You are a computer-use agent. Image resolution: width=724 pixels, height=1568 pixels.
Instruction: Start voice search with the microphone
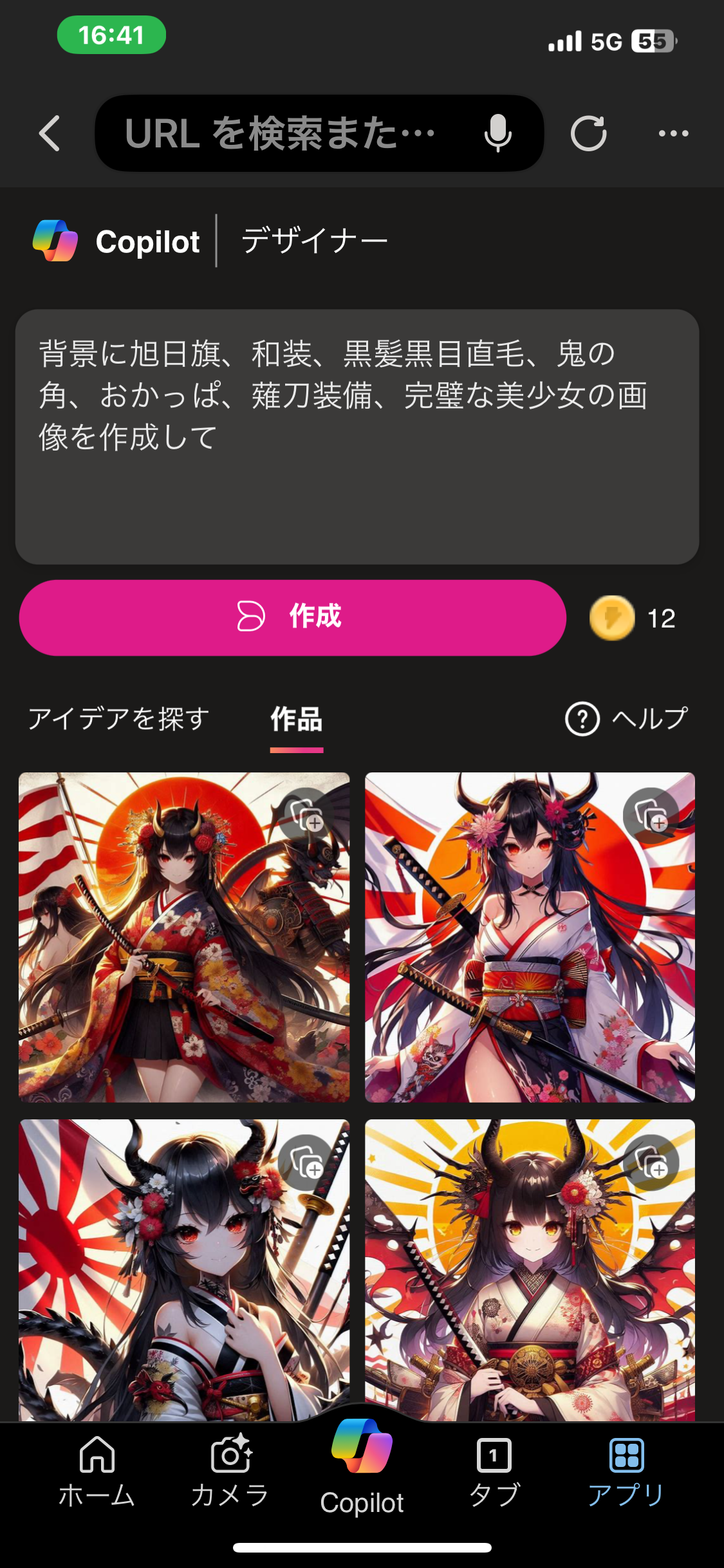[x=497, y=133]
